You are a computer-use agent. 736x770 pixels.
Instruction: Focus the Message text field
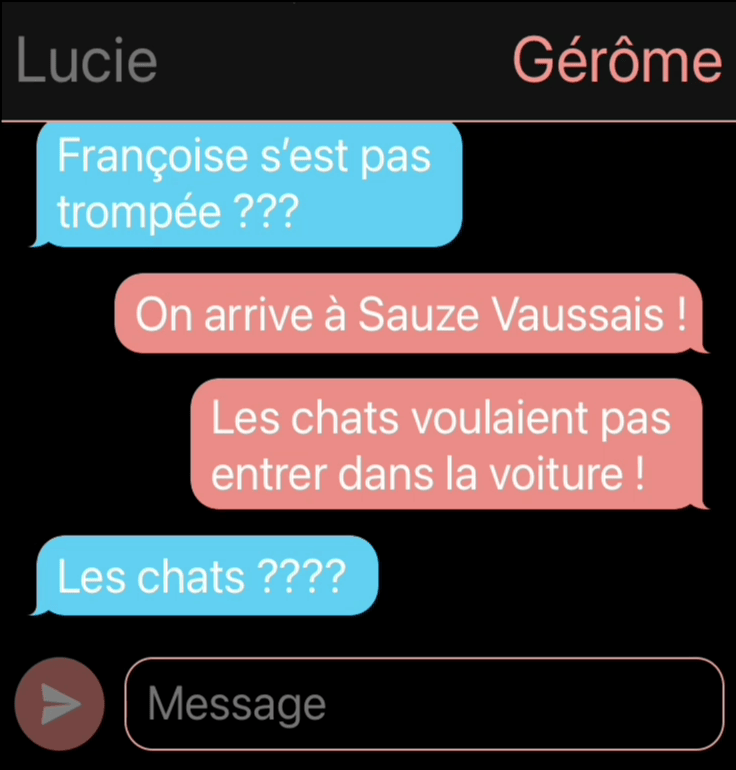423,704
